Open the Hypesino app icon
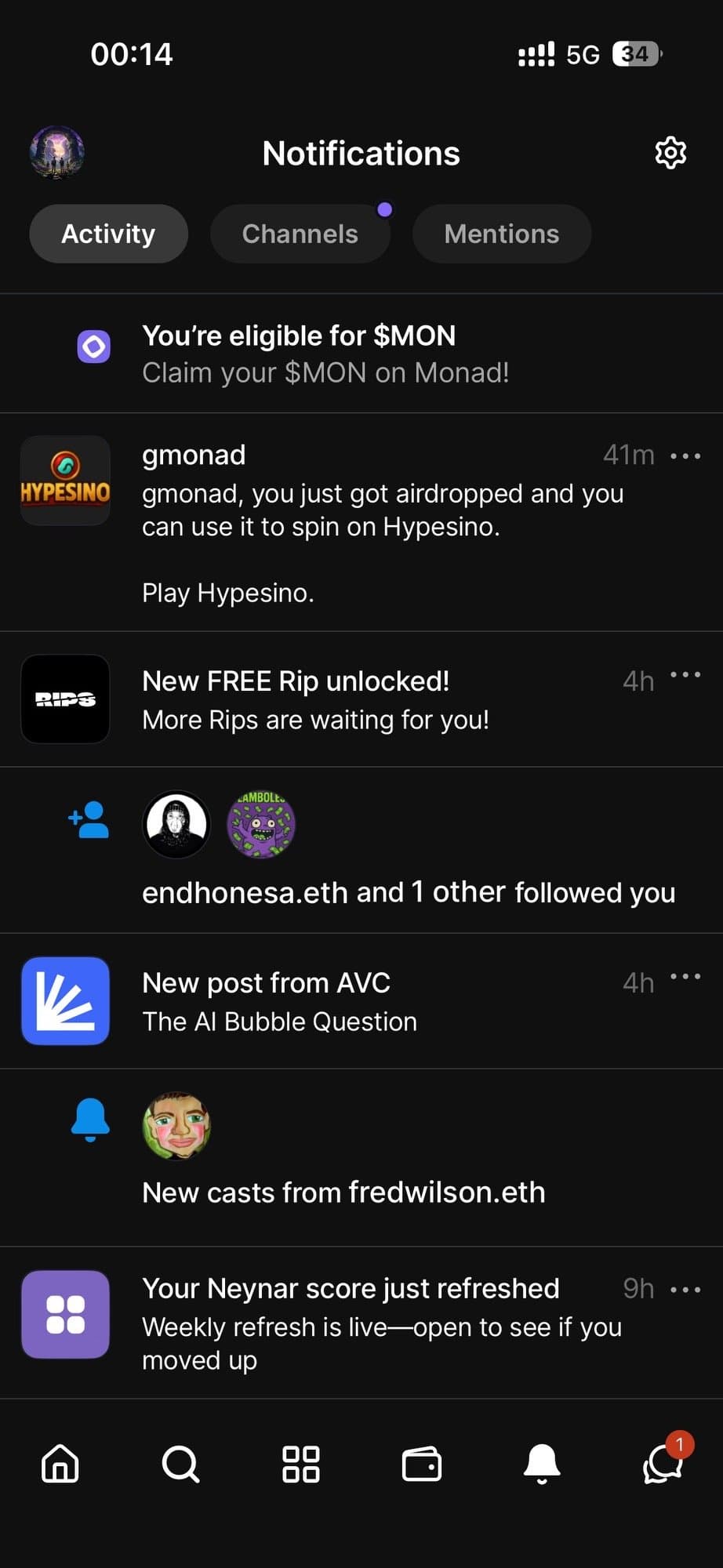 65,481
